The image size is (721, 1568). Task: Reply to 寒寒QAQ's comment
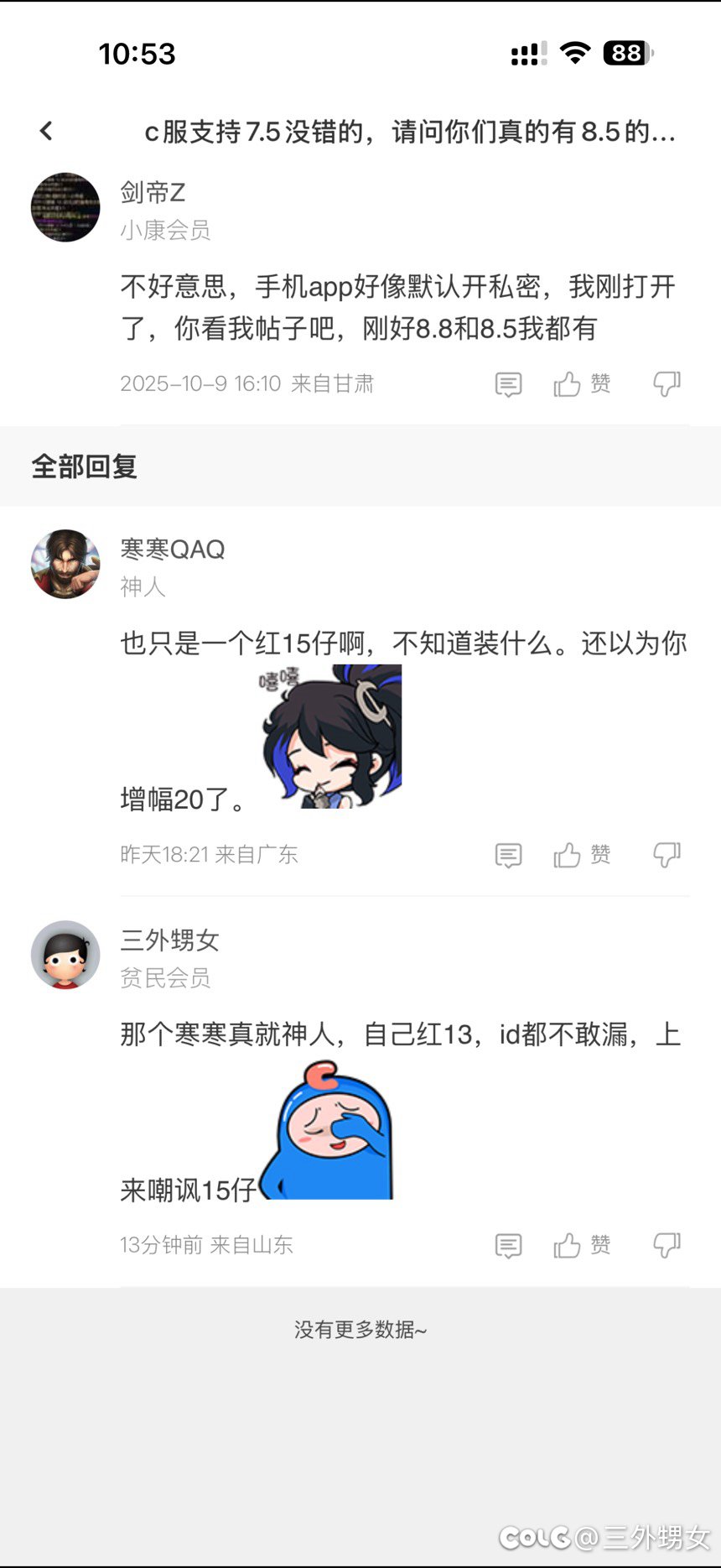[x=508, y=855]
